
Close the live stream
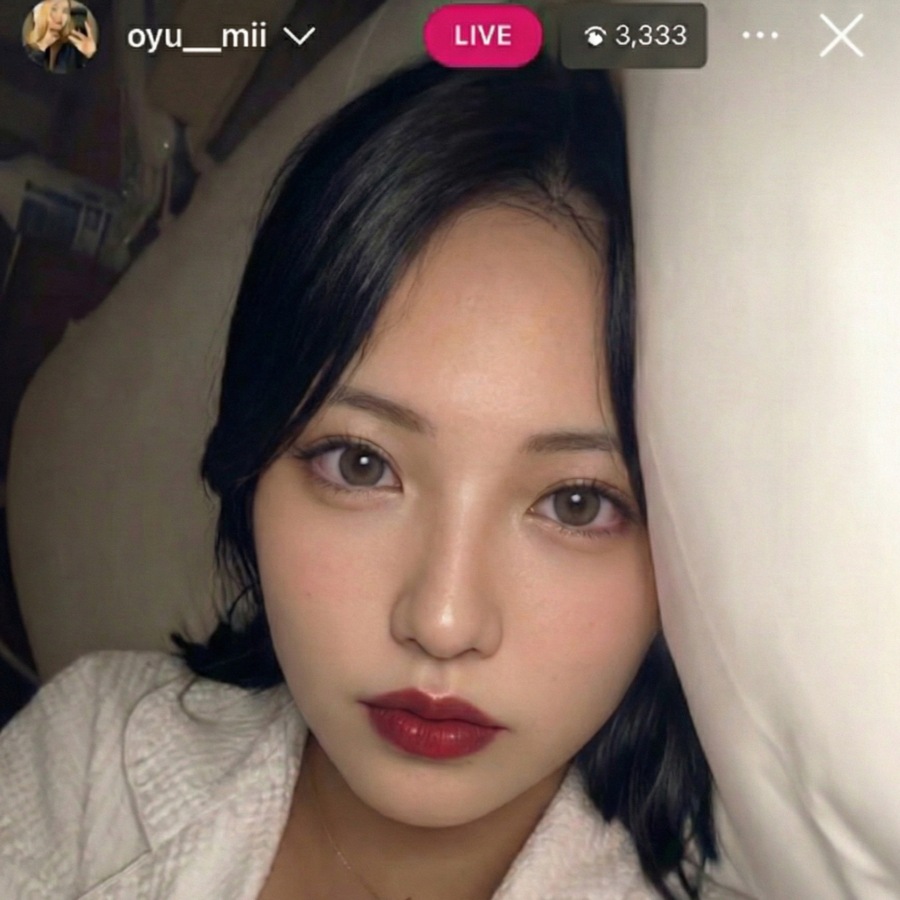point(841,36)
